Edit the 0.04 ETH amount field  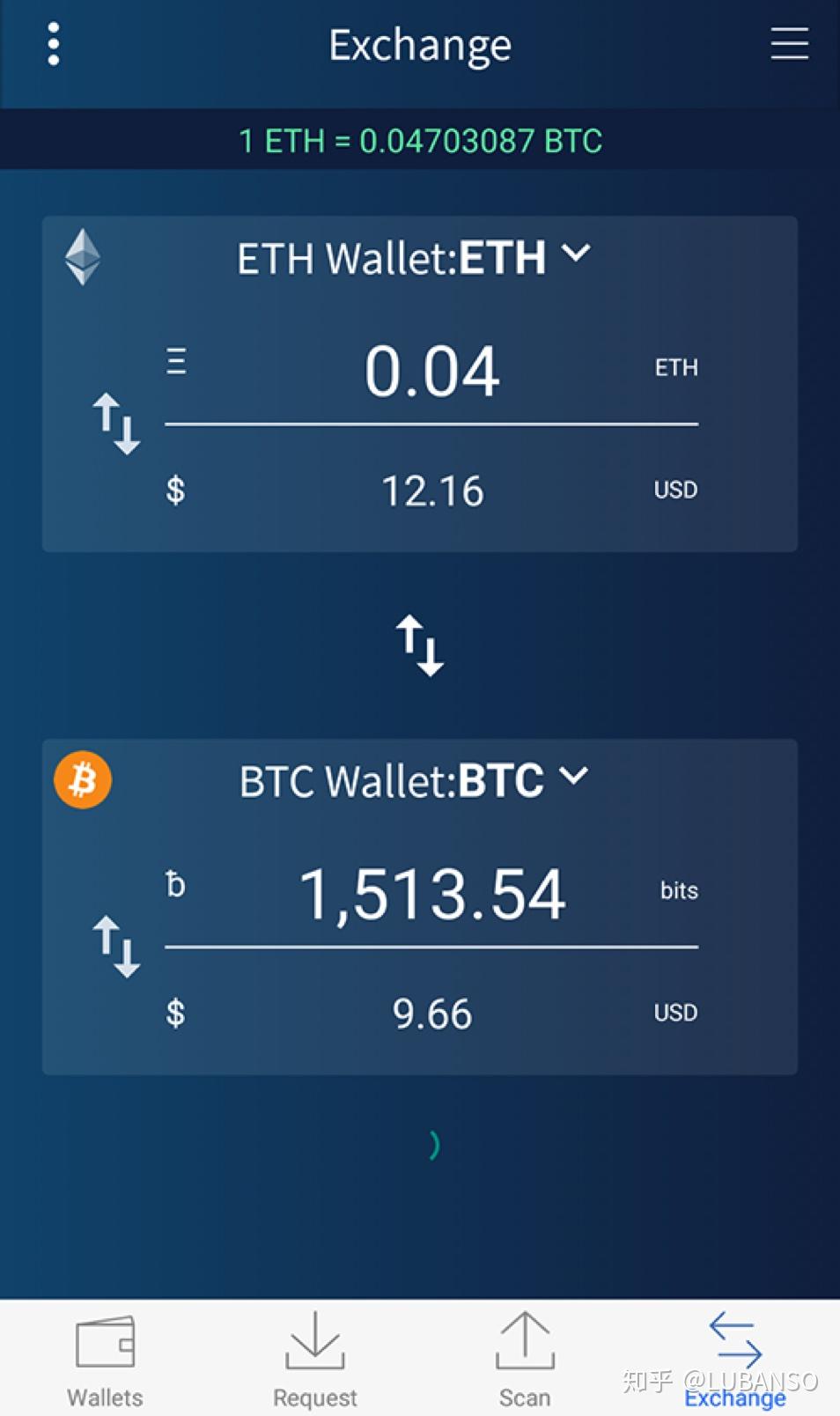[x=431, y=372]
